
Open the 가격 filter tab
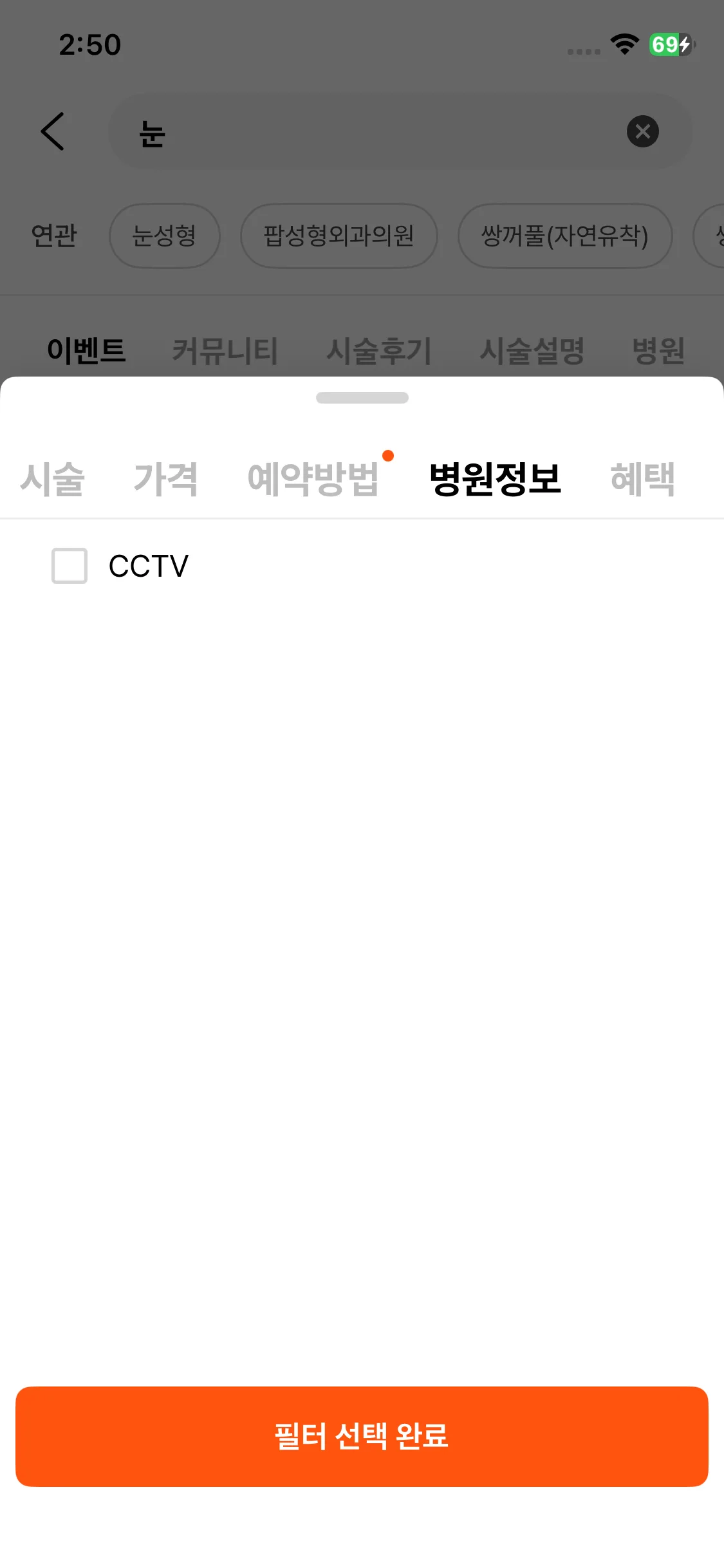[165, 480]
